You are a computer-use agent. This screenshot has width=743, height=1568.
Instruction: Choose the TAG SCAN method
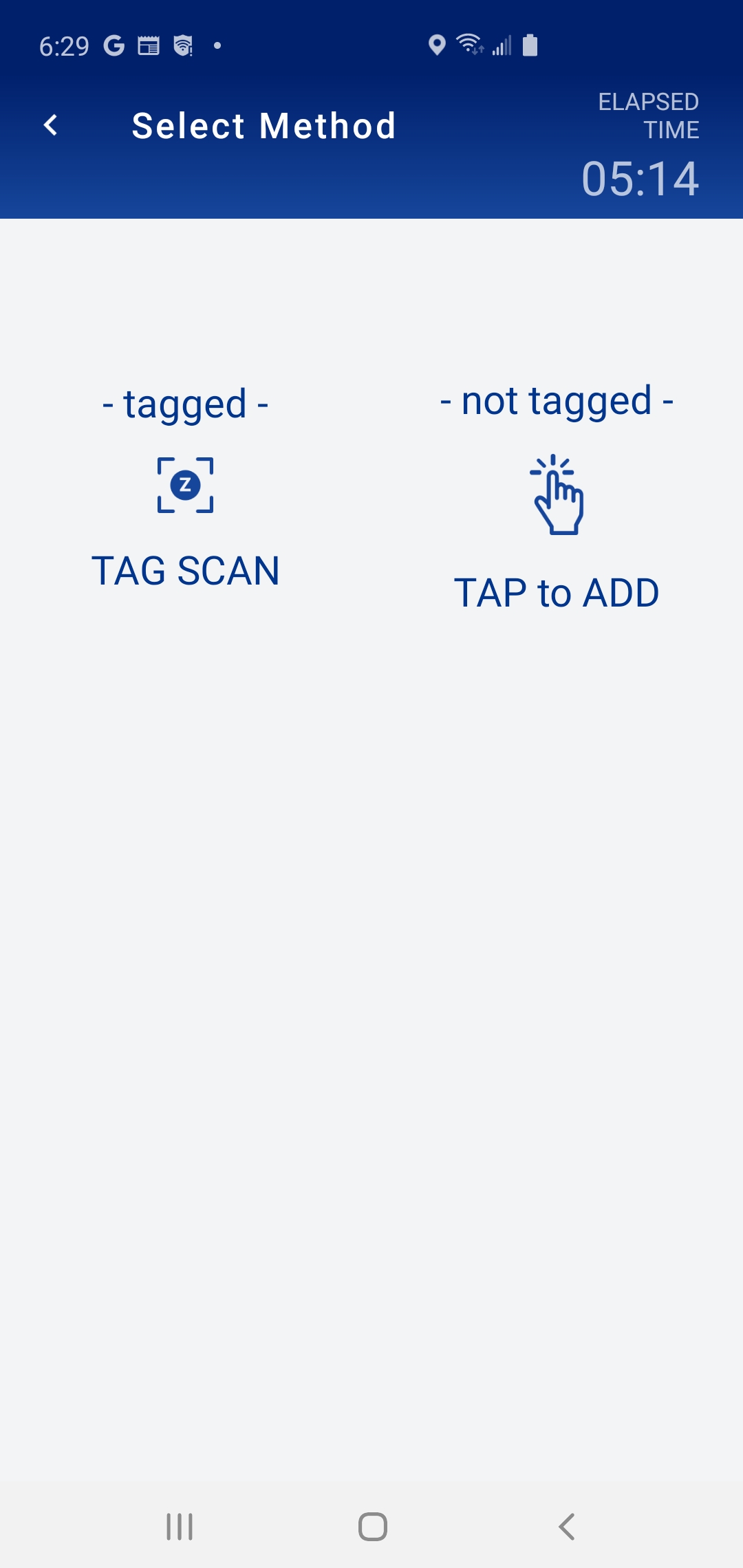click(186, 571)
